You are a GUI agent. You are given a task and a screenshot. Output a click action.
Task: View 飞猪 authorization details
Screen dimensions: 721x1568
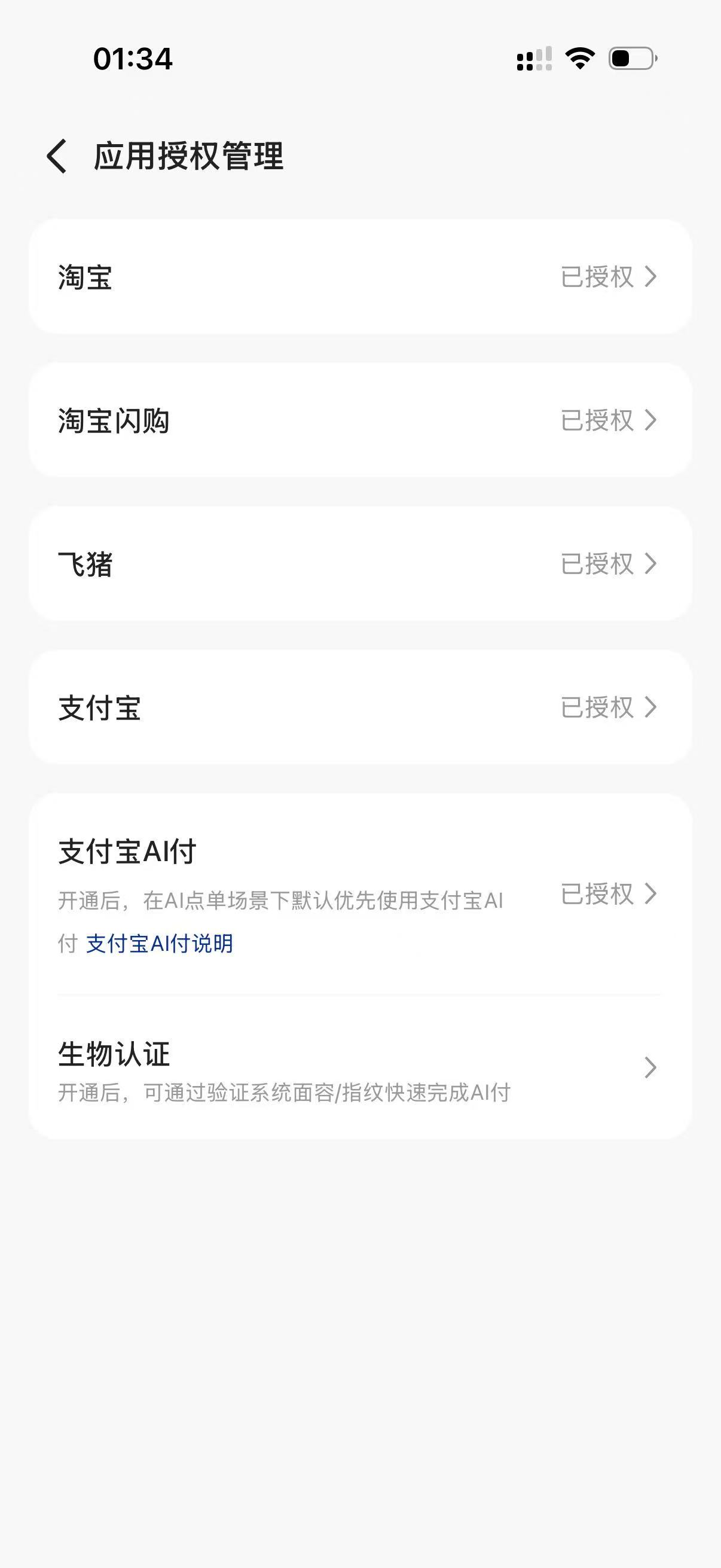[x=360, y=565]
